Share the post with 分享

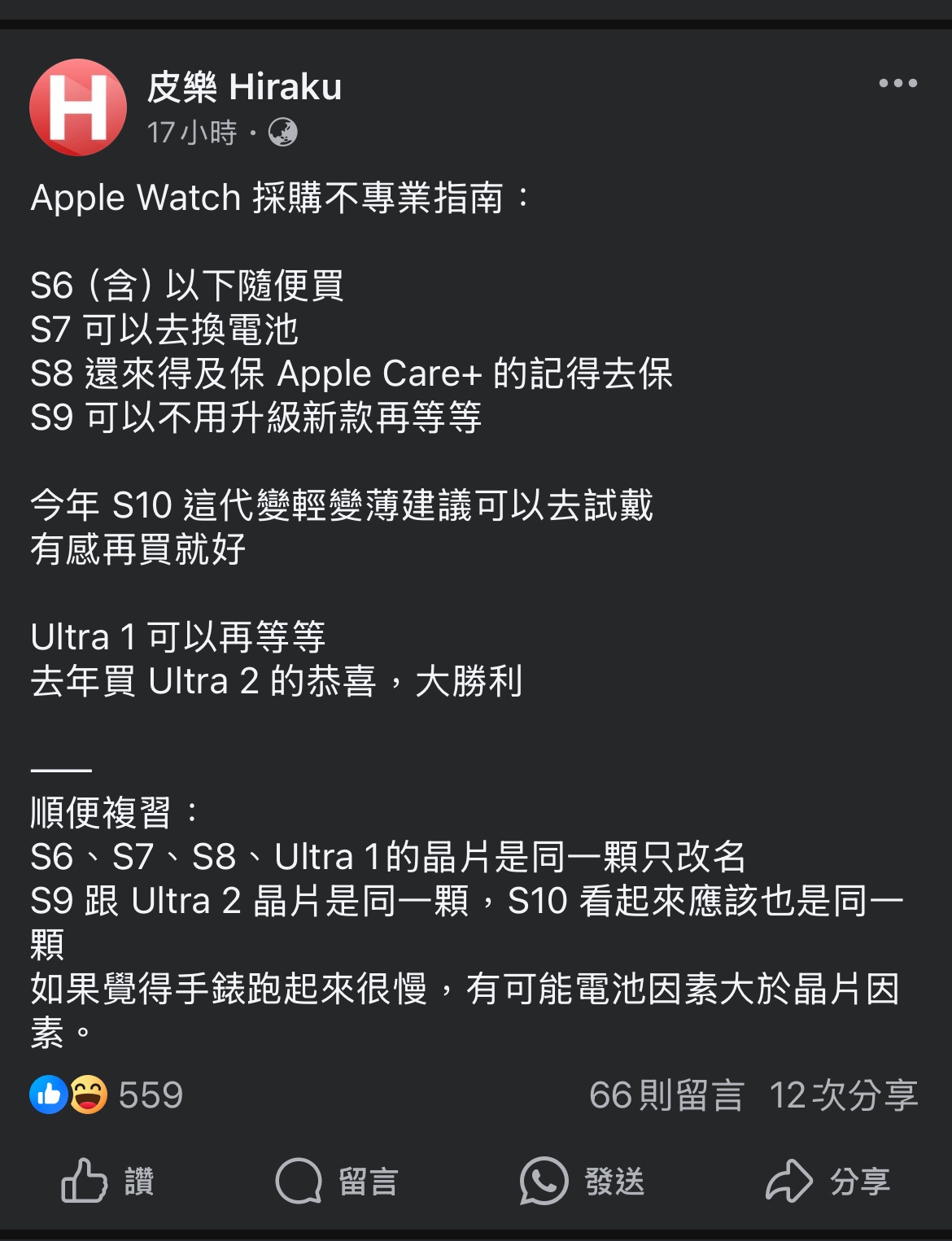pos(828,1181)
